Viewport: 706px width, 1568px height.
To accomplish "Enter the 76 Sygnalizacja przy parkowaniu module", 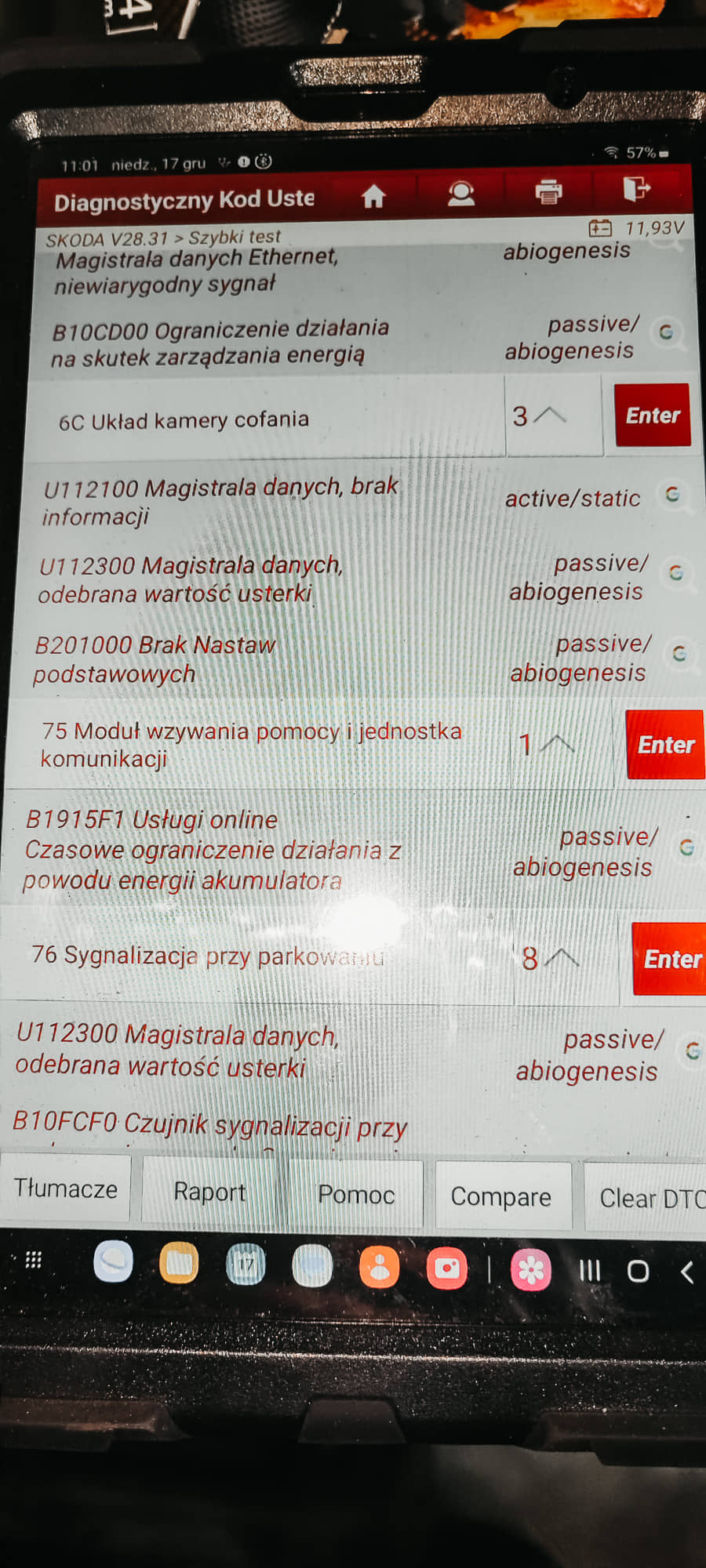I will click(671, 959).
